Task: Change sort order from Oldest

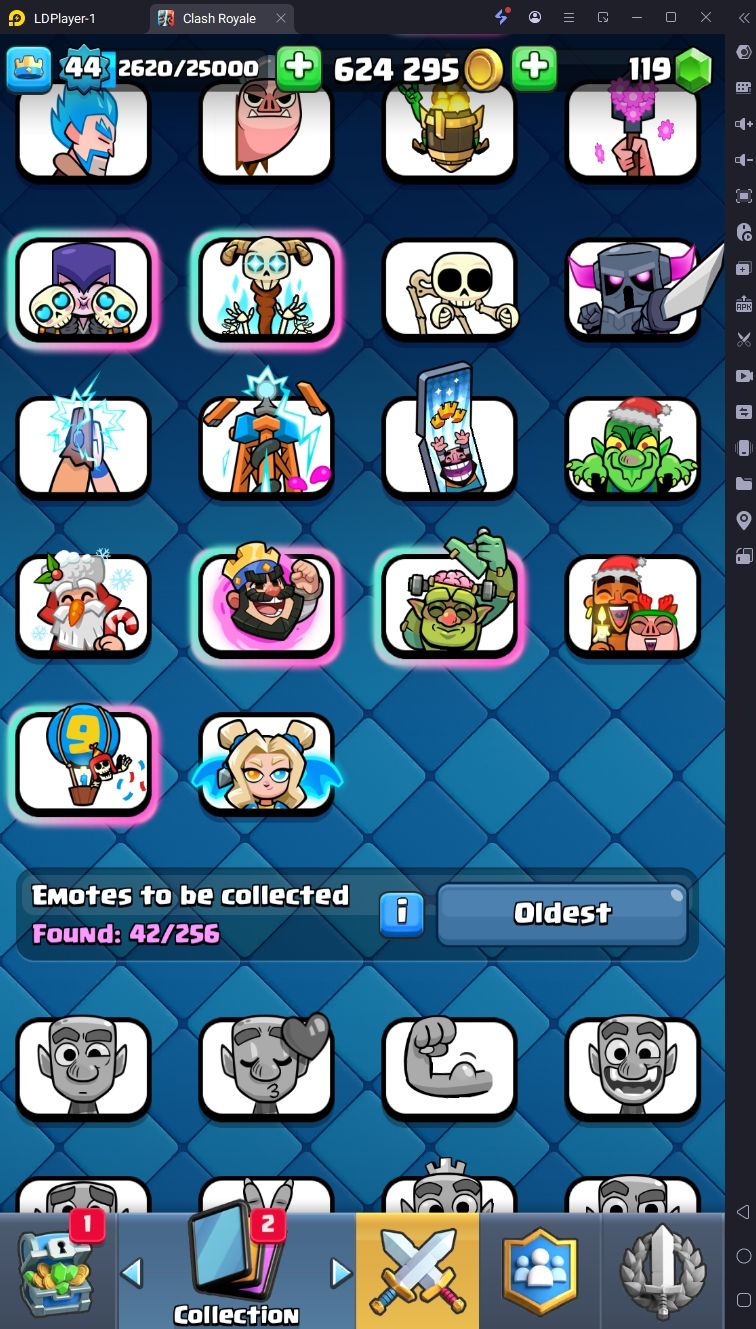Action: pos(562,912)
